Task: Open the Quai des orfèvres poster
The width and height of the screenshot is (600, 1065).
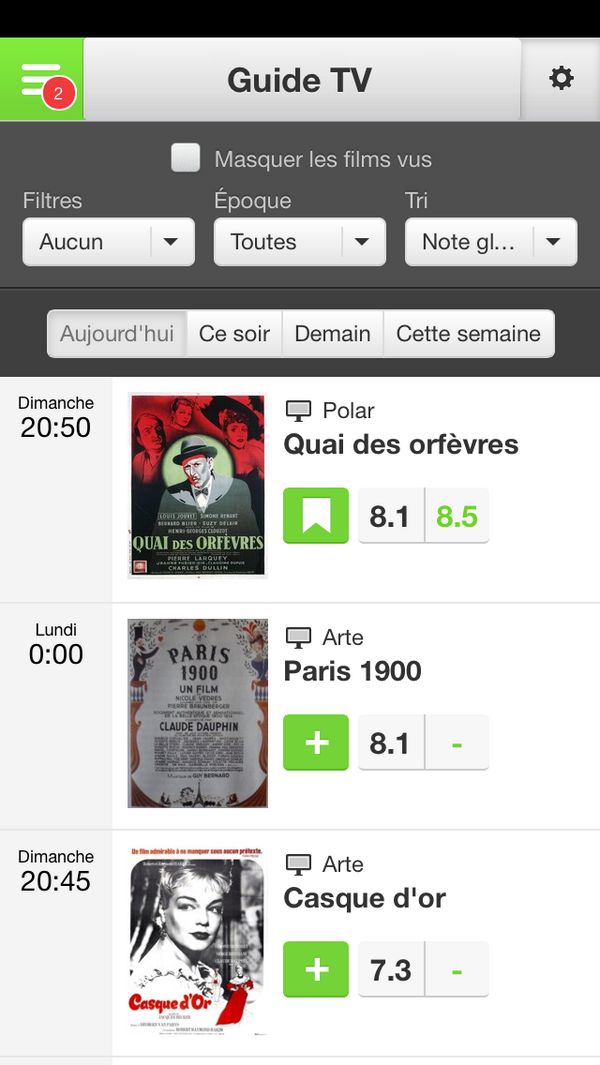Action: [x=198, y=486]
